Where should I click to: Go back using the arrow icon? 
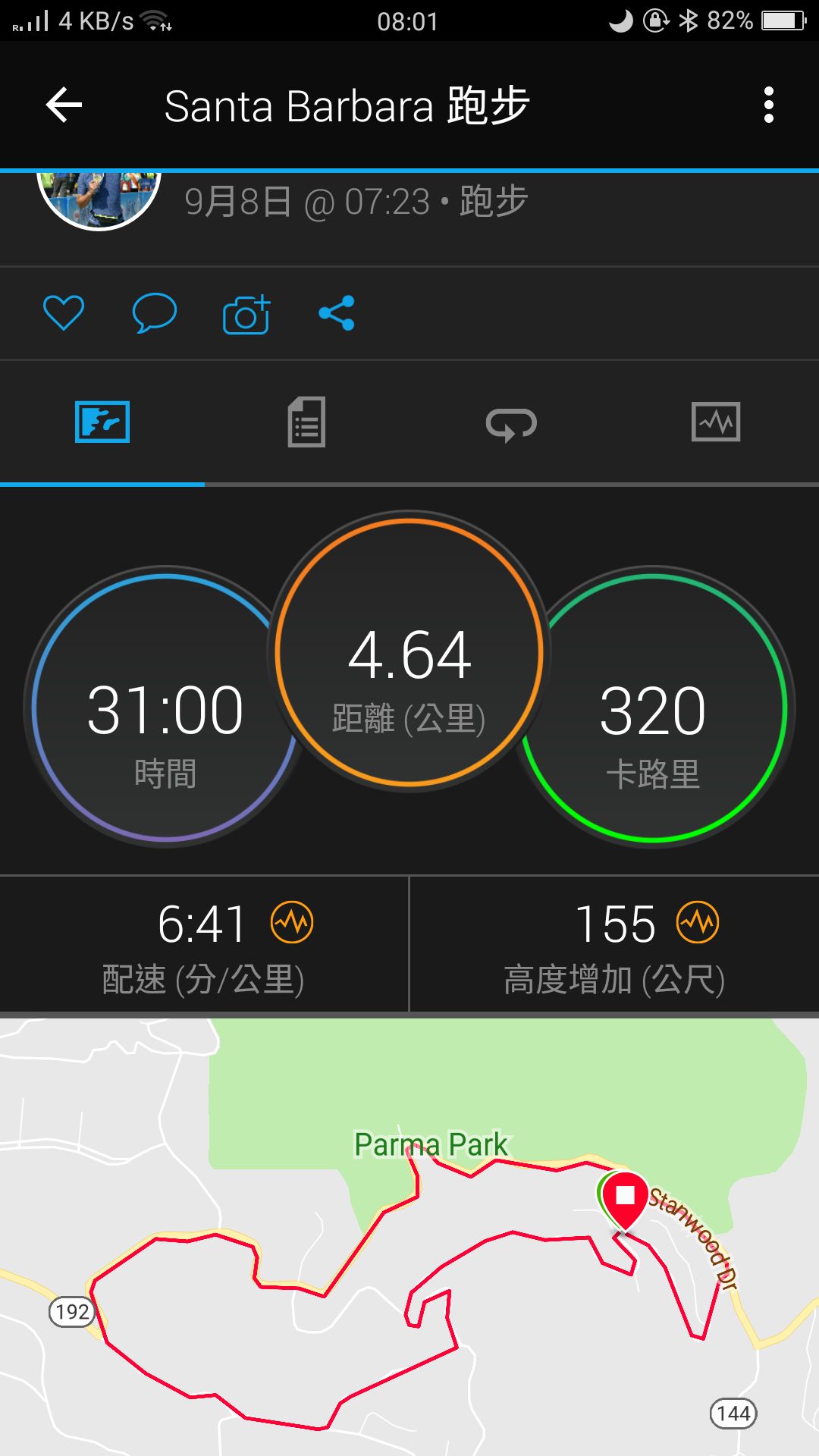[x=64, y=105]
